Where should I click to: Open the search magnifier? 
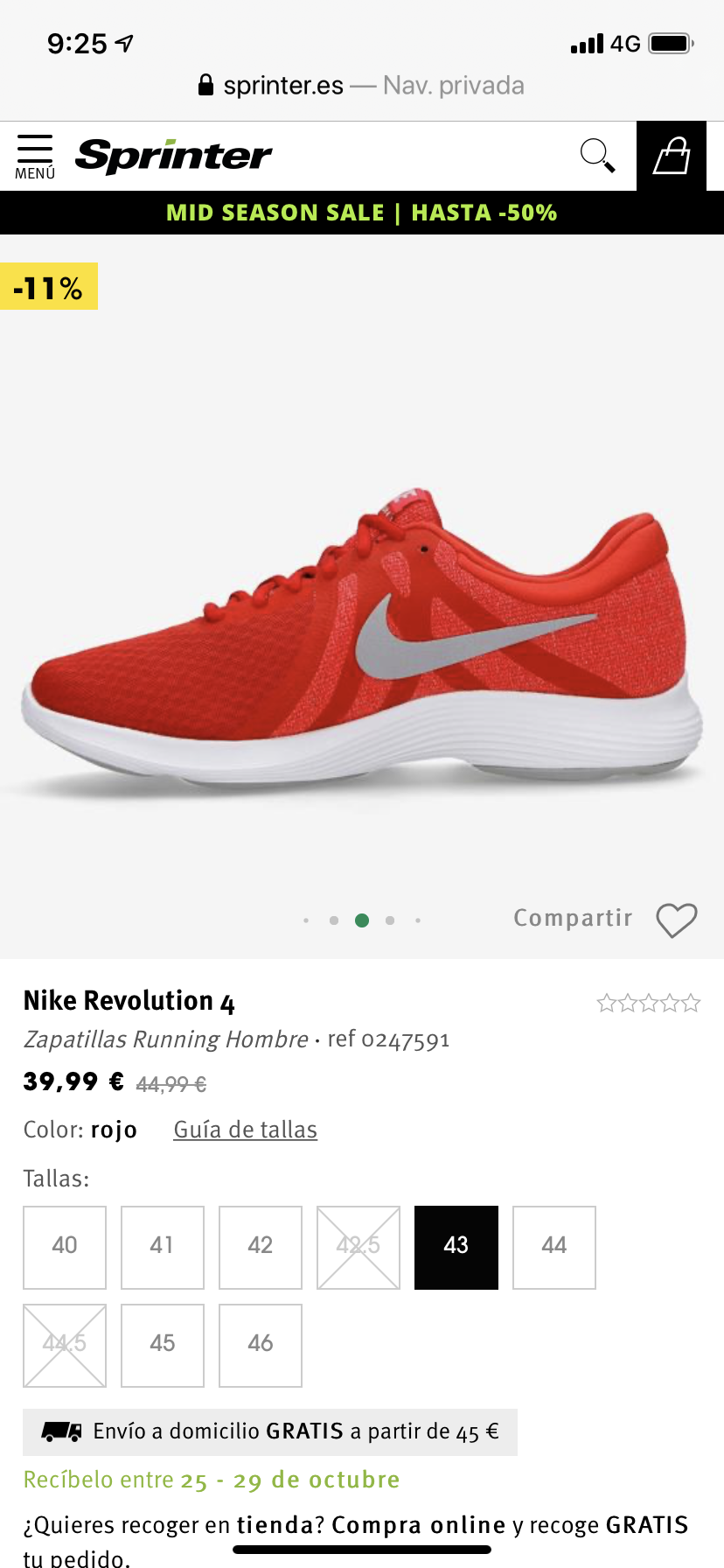tap(597, 156)
